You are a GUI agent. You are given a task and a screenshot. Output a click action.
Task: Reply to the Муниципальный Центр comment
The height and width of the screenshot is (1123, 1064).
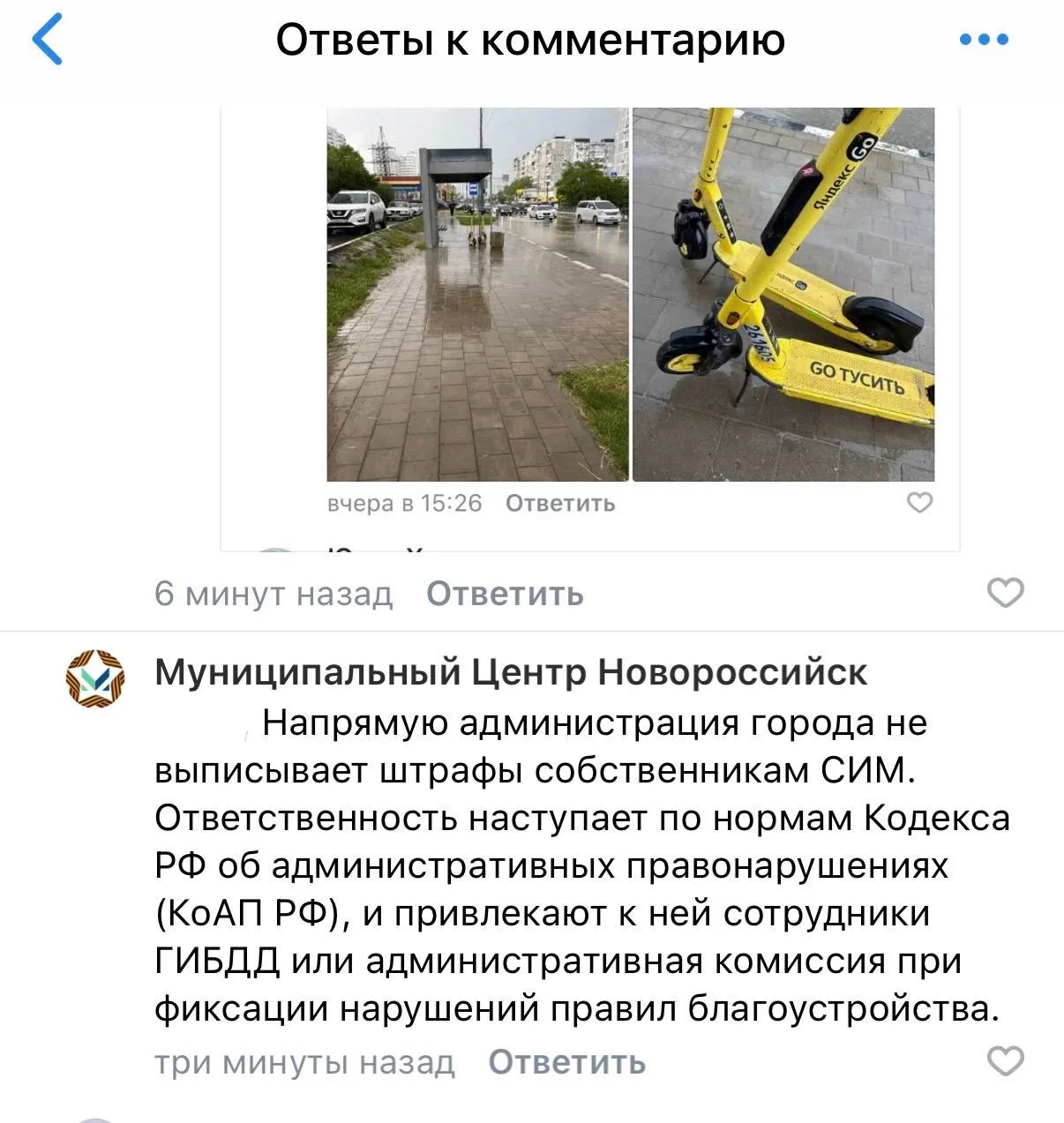tap(566, 1062)
